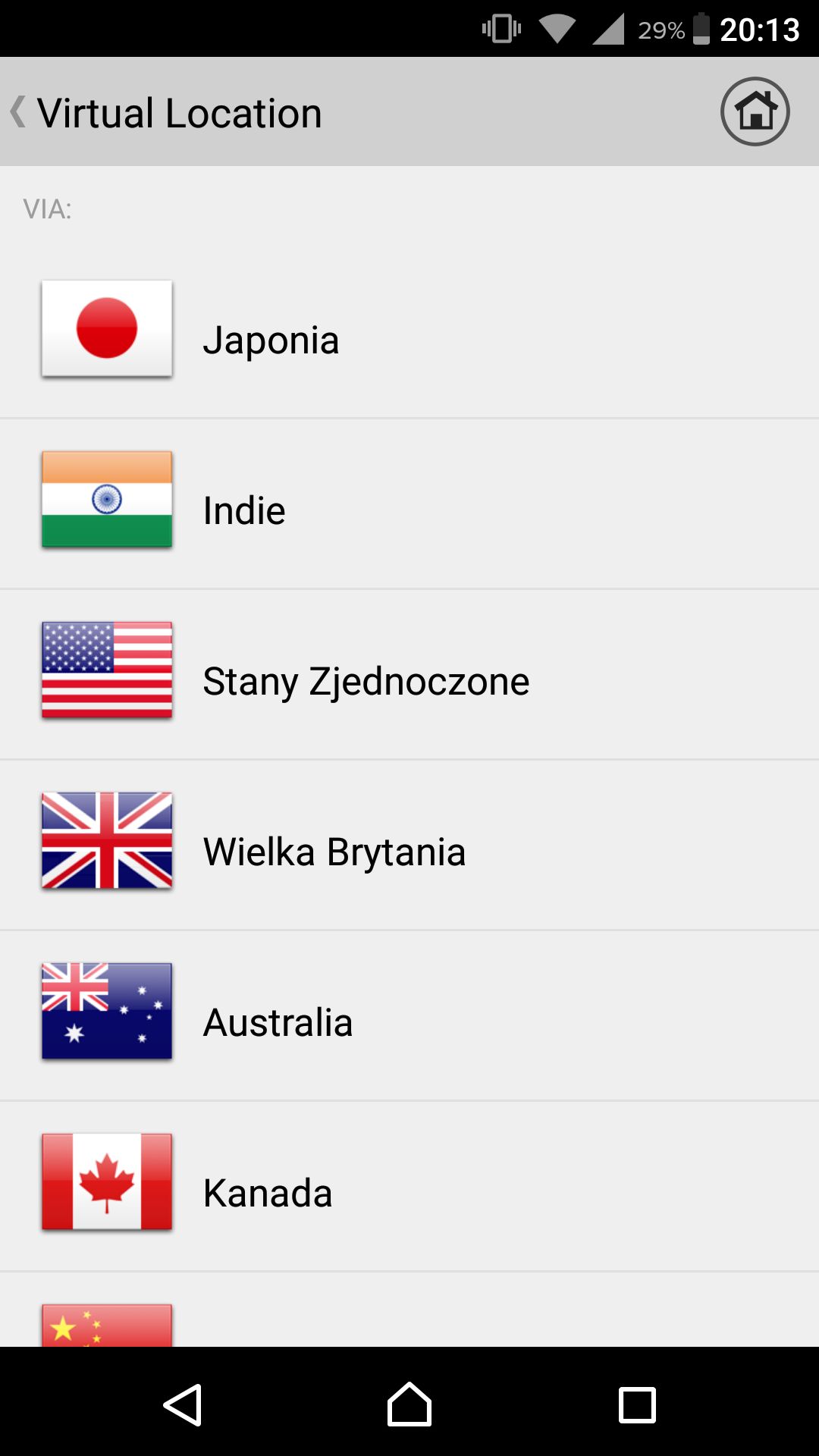Tap the Kanada row
Viewport: 819px width, 1456px height.
409,1186
